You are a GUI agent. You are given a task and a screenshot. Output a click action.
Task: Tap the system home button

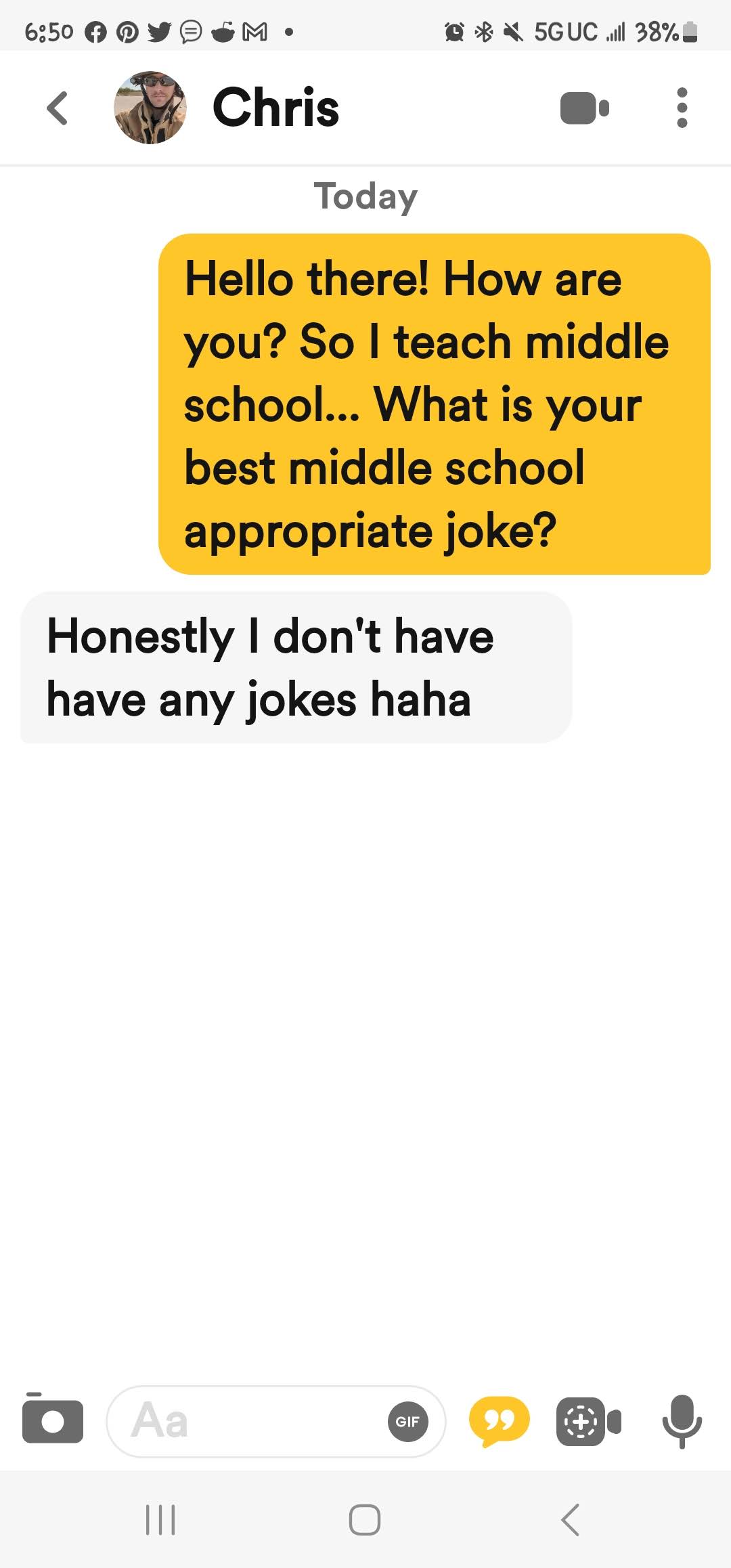pyautogui.click(x=365, y=1520)
